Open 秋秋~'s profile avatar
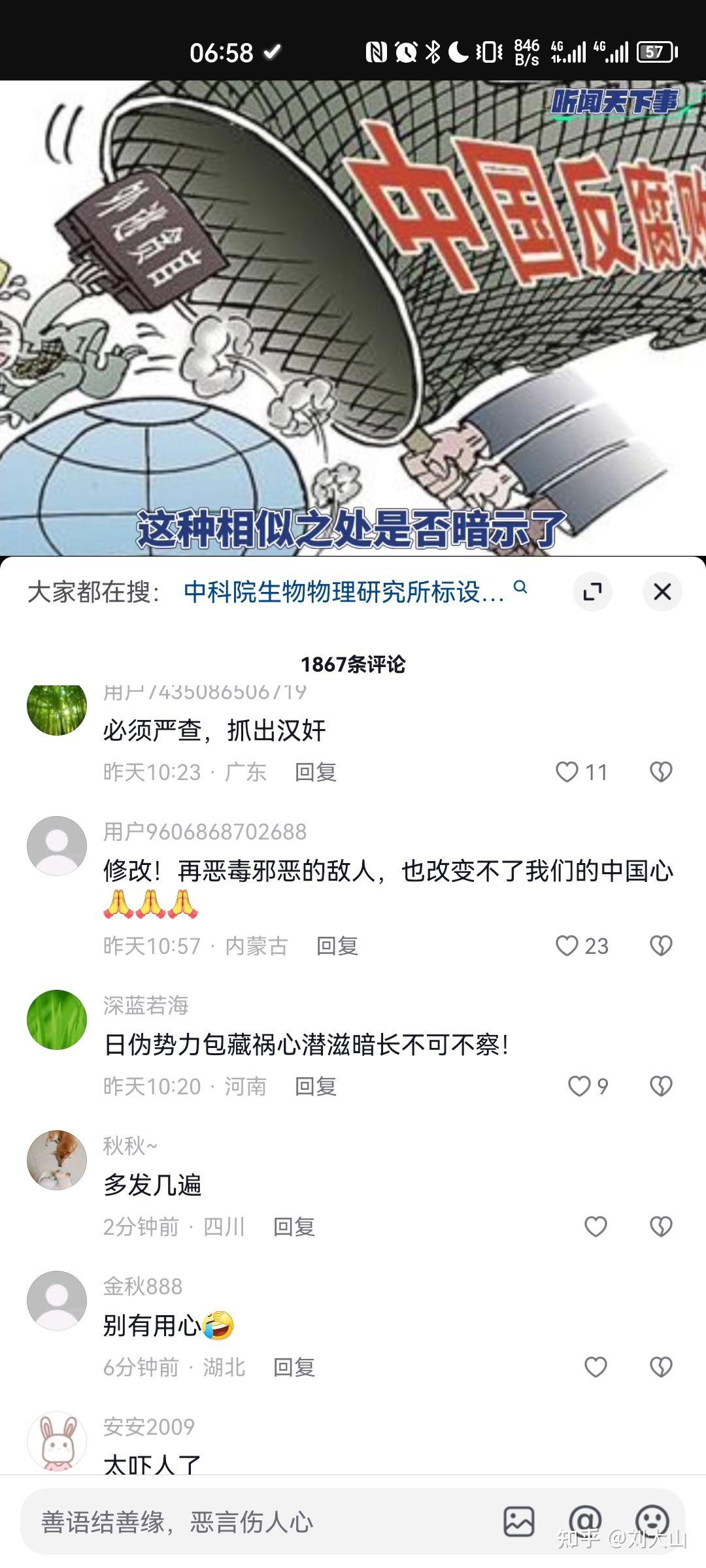Viewport: 706px width, 1568px height. click(57, 1160)
